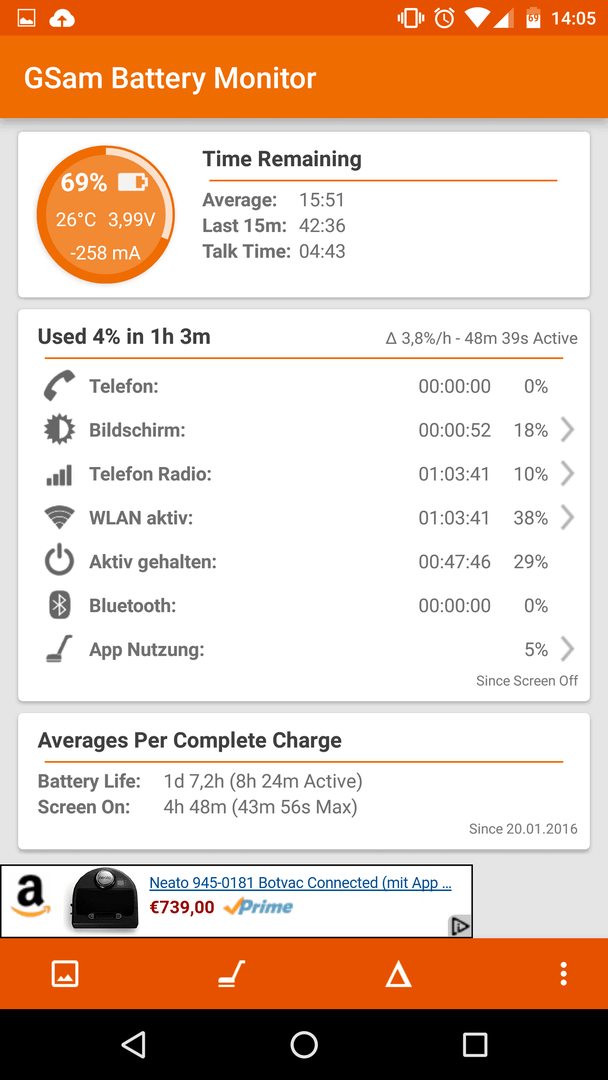Screen dimensions: 608x1080
Task: Open Bildschirm usage details
Action: click(304, 430)
